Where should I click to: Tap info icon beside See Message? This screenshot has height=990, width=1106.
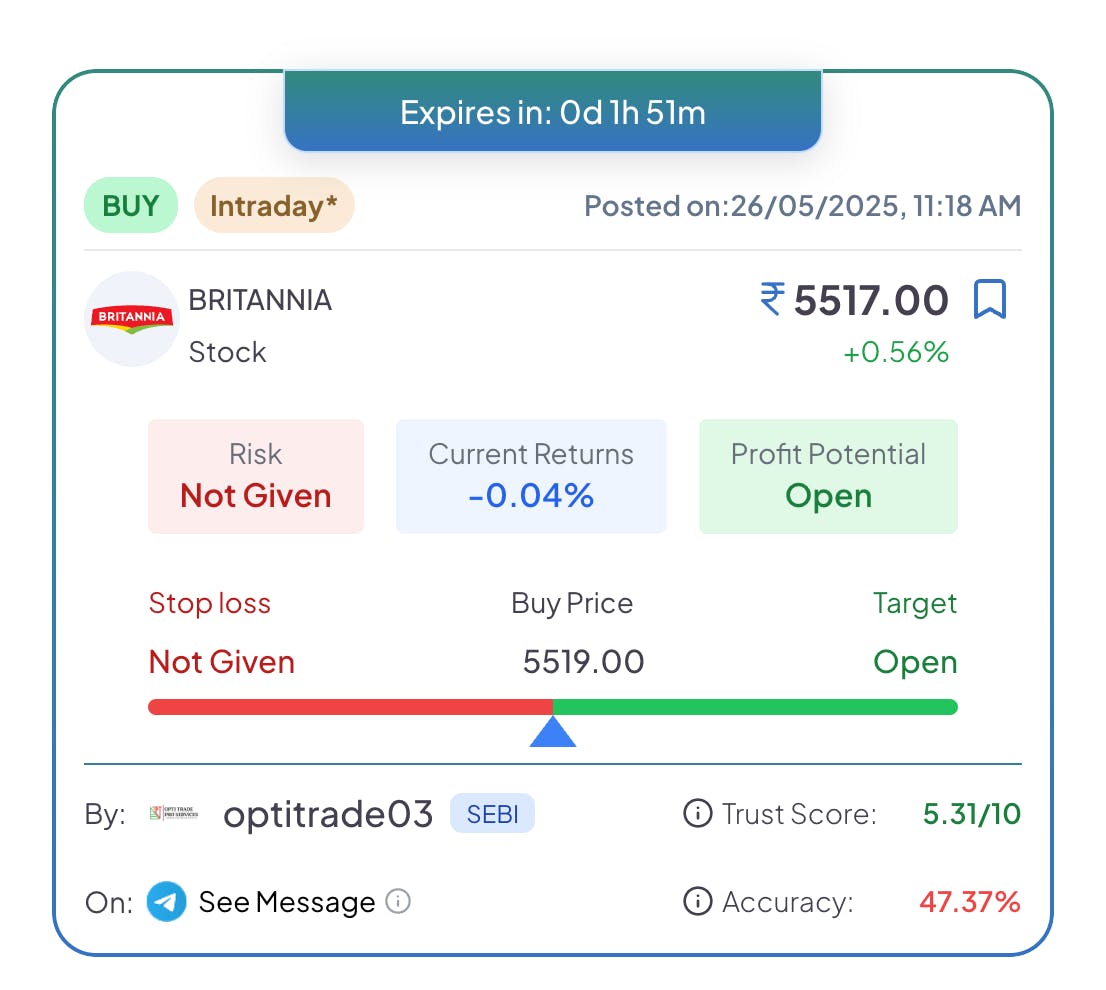pos(398,902)
